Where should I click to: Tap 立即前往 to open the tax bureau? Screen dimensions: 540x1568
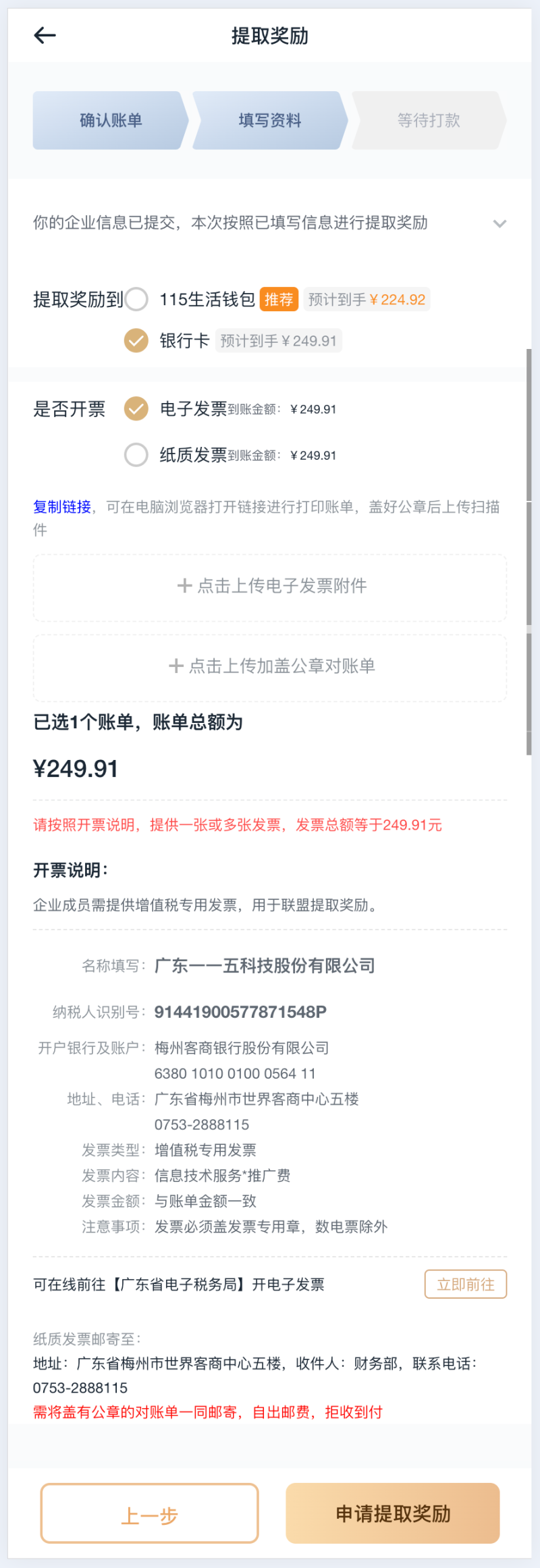pyautogui.click(x=465, y=1284)
